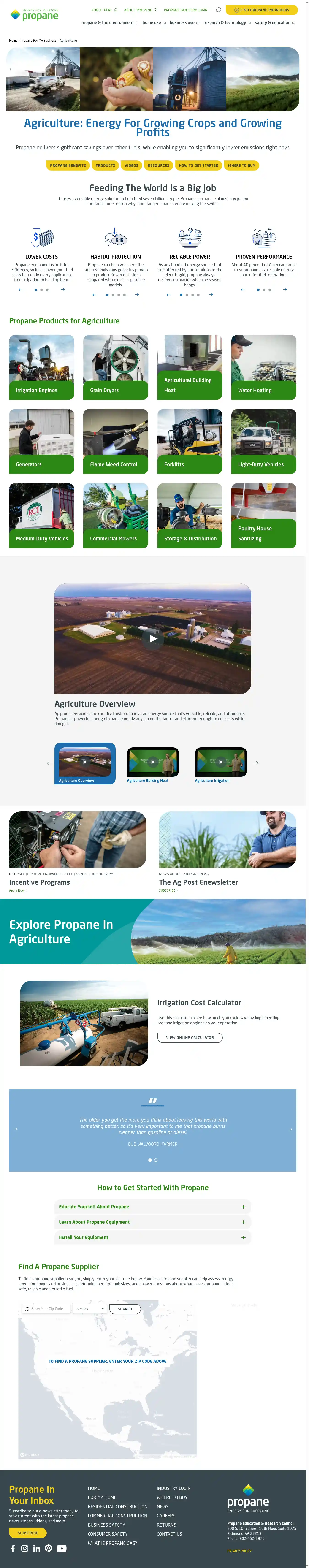
Task: Tap the supplier Search button
Action: tap(125, 1309)
